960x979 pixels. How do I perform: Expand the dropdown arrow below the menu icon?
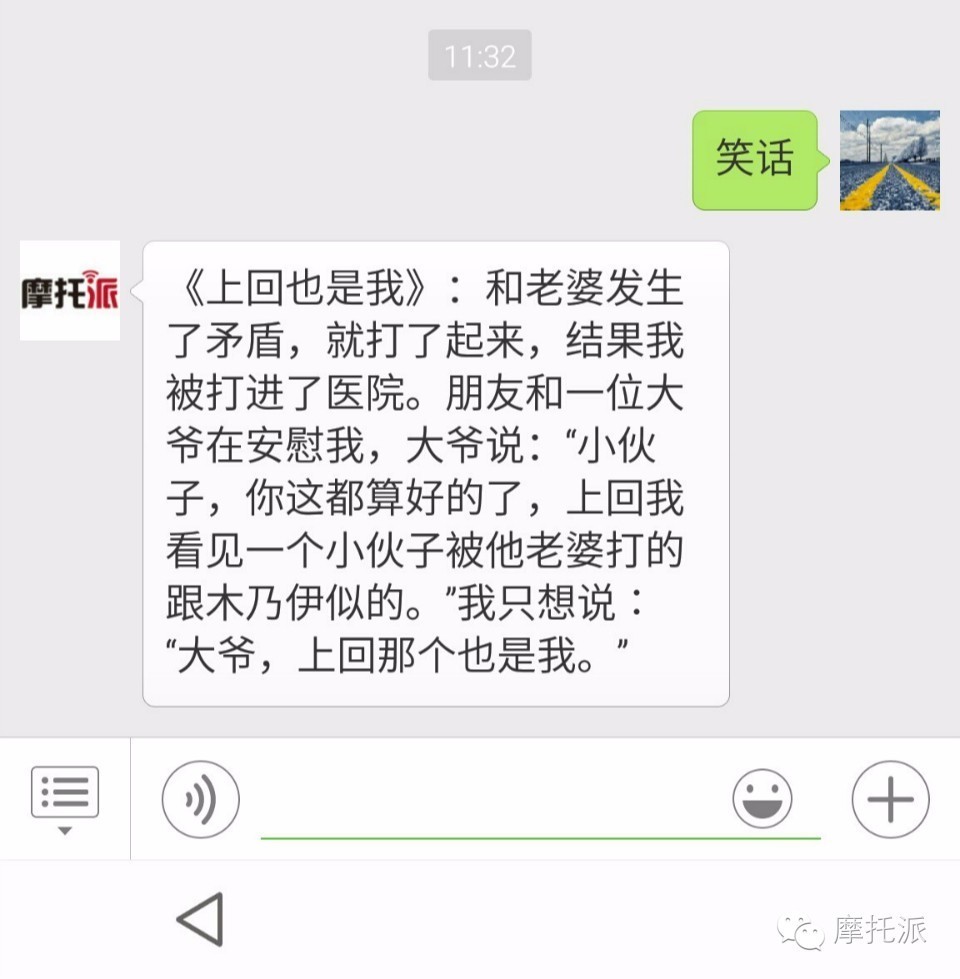point(64,829)
